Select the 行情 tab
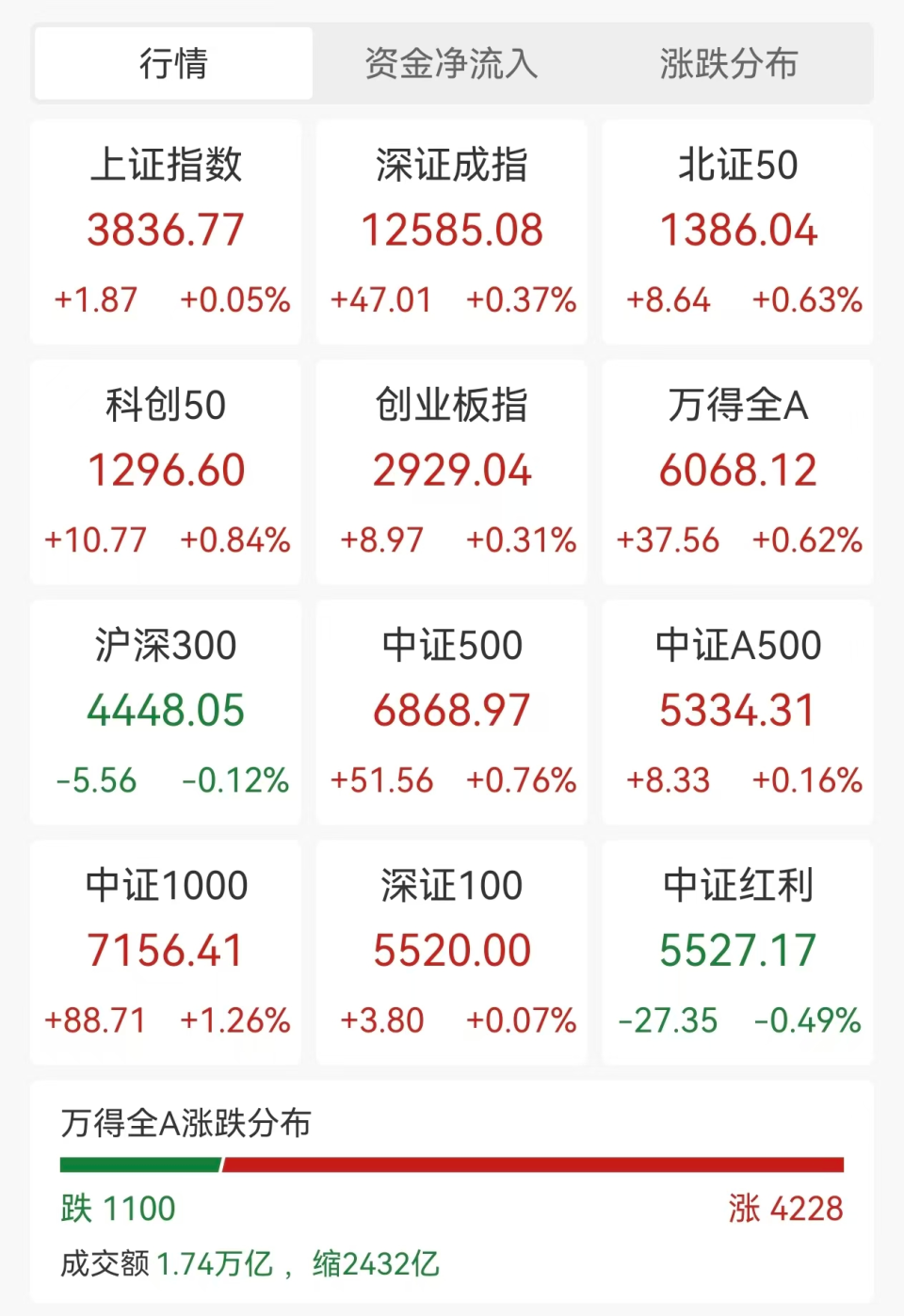The height and width of the screenshot is (1316, 904). coord(172,64)
